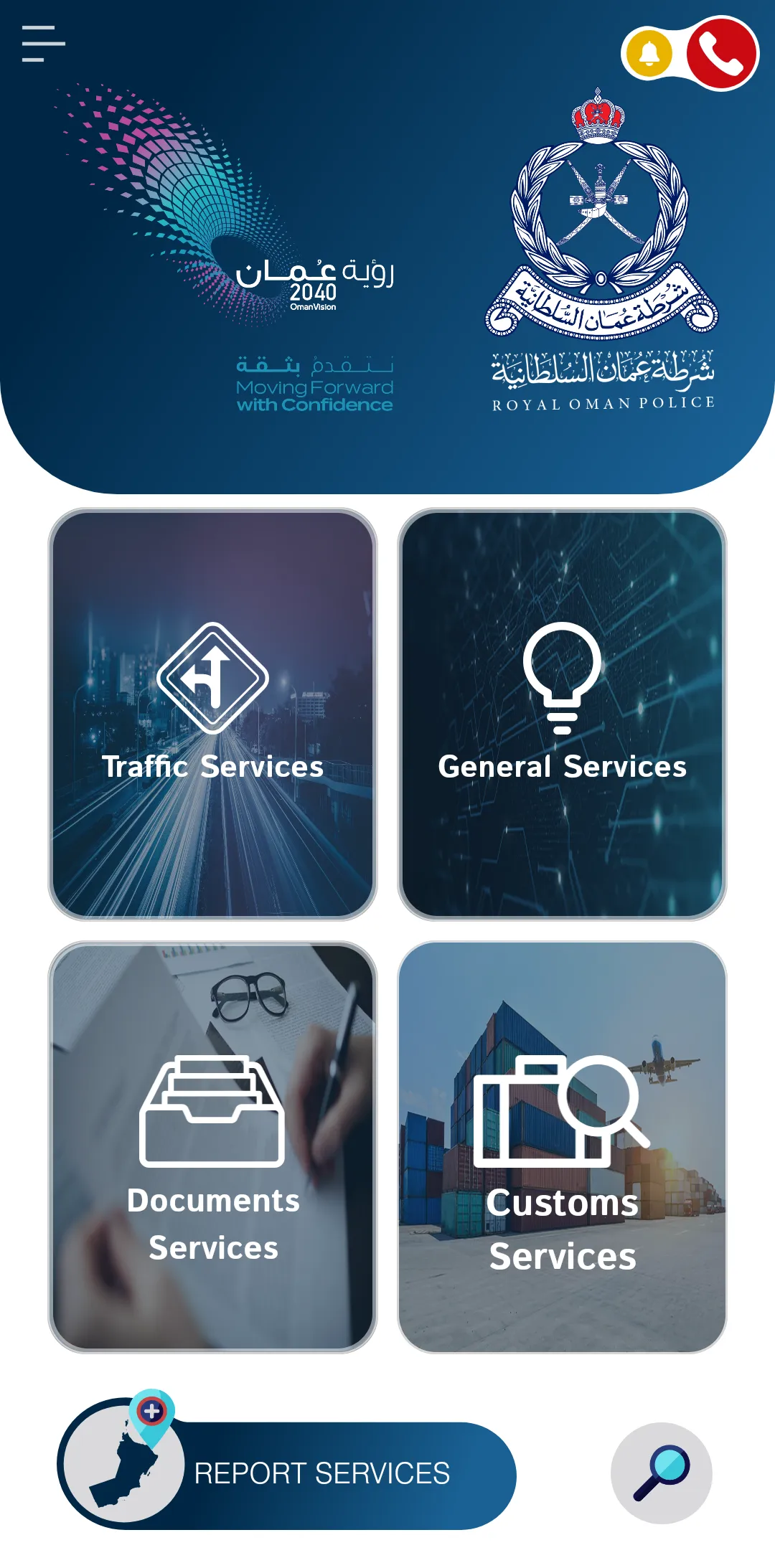Image resolution: width=775 pixels, height=1568 pixels.
Task: Open the hamburger side menu
Action: (x=43, y=44)
